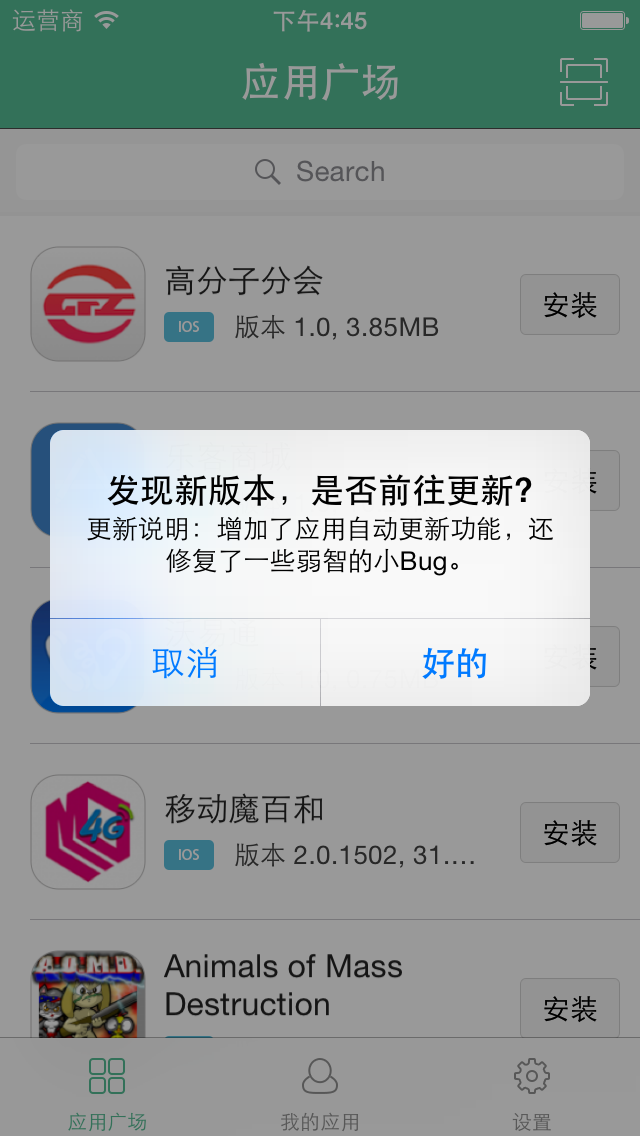Tap the Search field
Image resolution: width=640 pixels, height=1136 pixels.
(x=320, y=172)
